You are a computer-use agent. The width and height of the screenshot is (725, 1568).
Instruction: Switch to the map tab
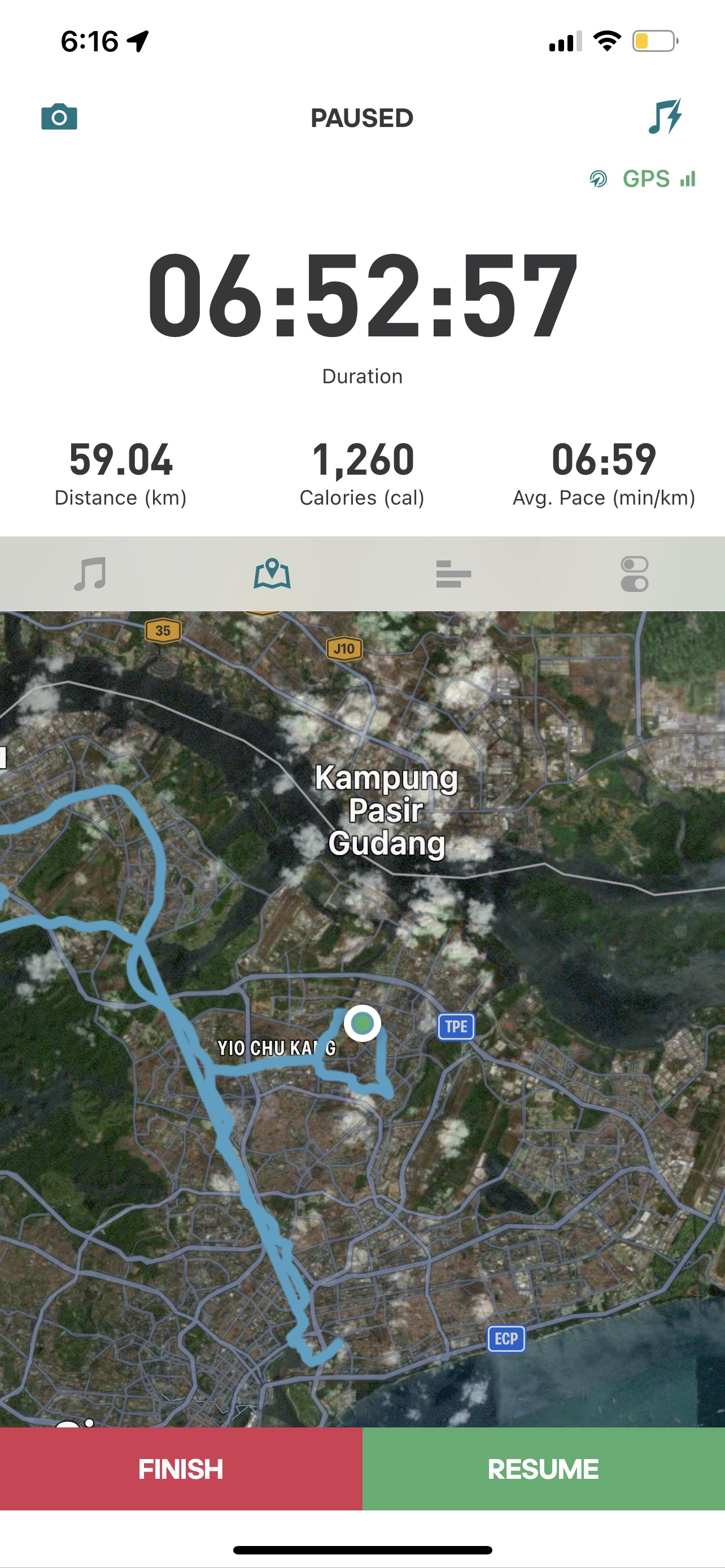272,574
